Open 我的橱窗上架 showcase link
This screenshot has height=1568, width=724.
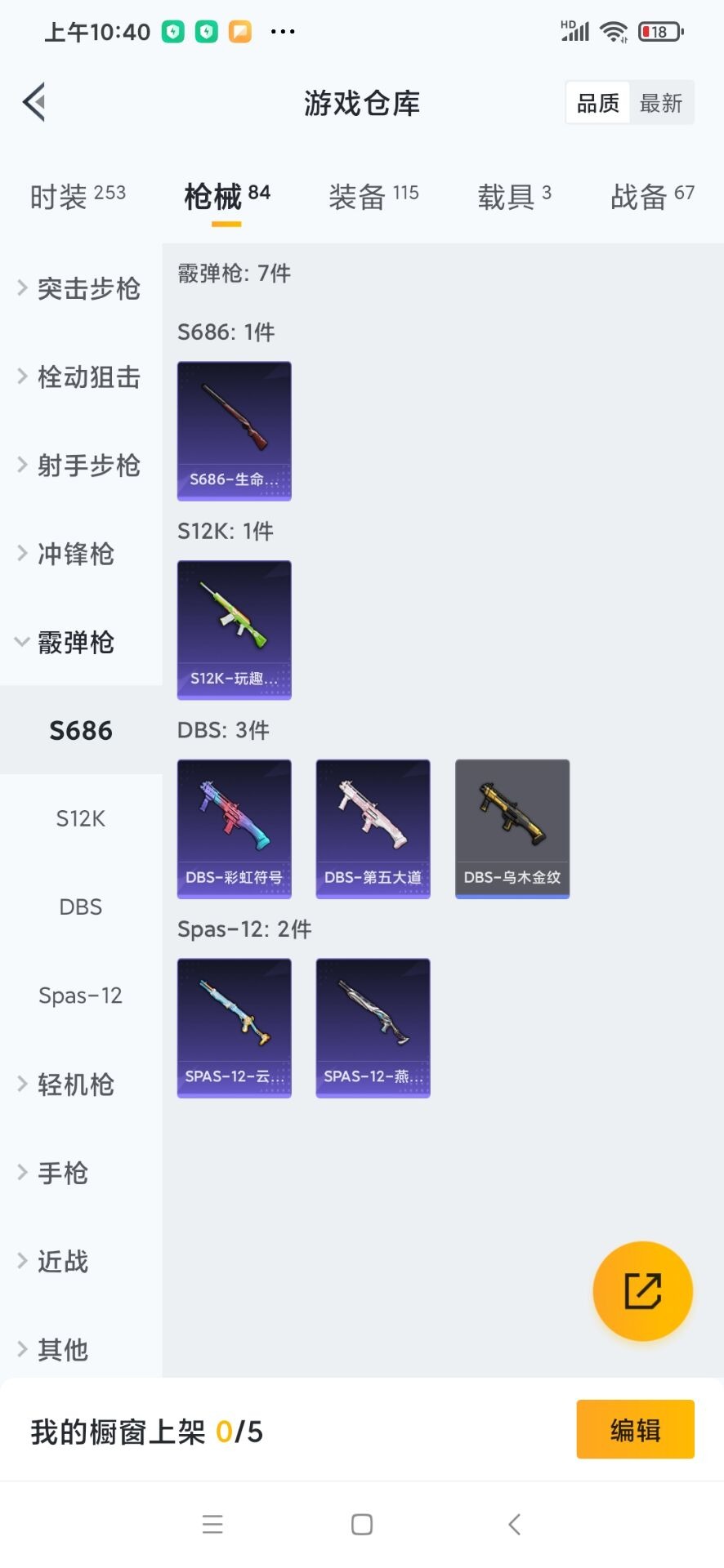coord(145,1431)
